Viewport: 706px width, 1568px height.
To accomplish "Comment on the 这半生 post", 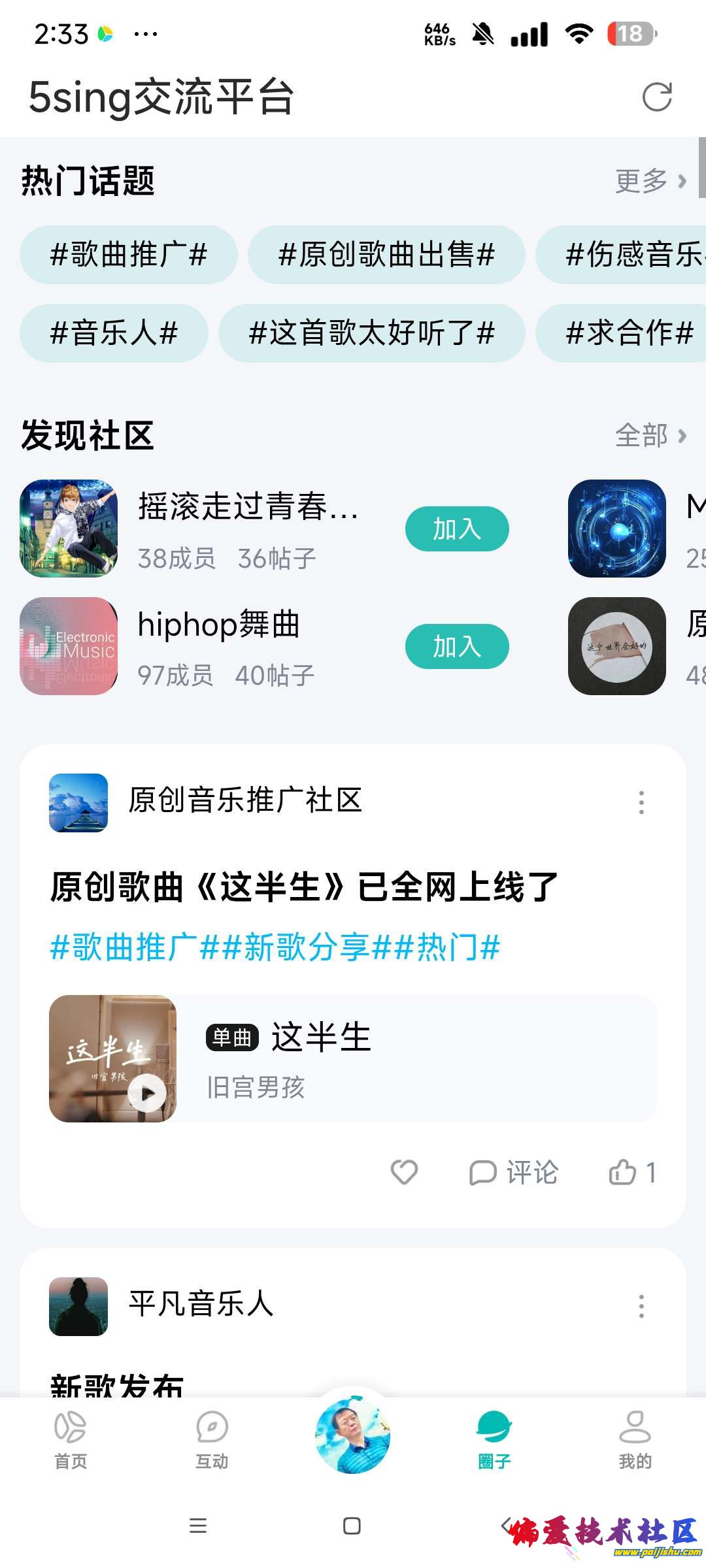I will pos(514,1172).
